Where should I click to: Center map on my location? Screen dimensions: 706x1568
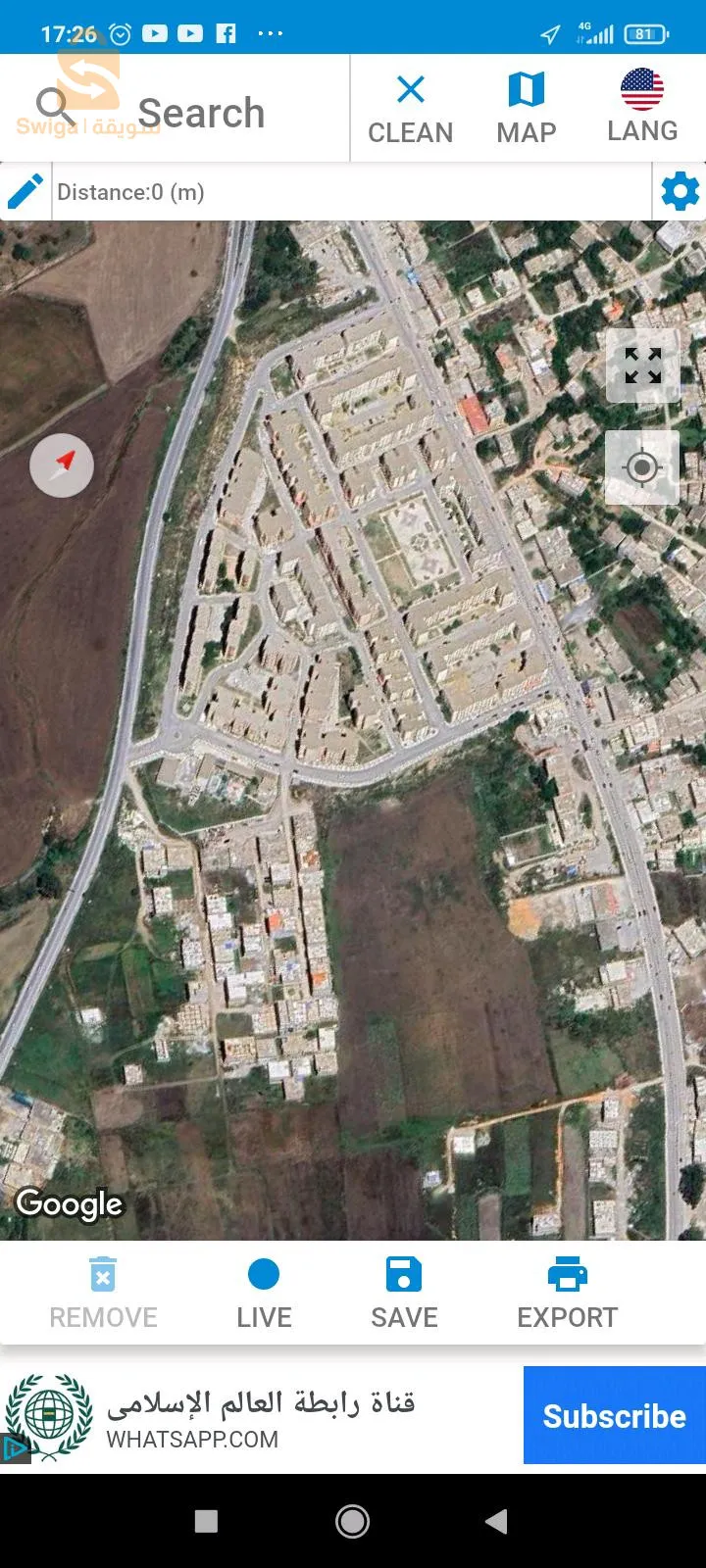click(642, 467)
